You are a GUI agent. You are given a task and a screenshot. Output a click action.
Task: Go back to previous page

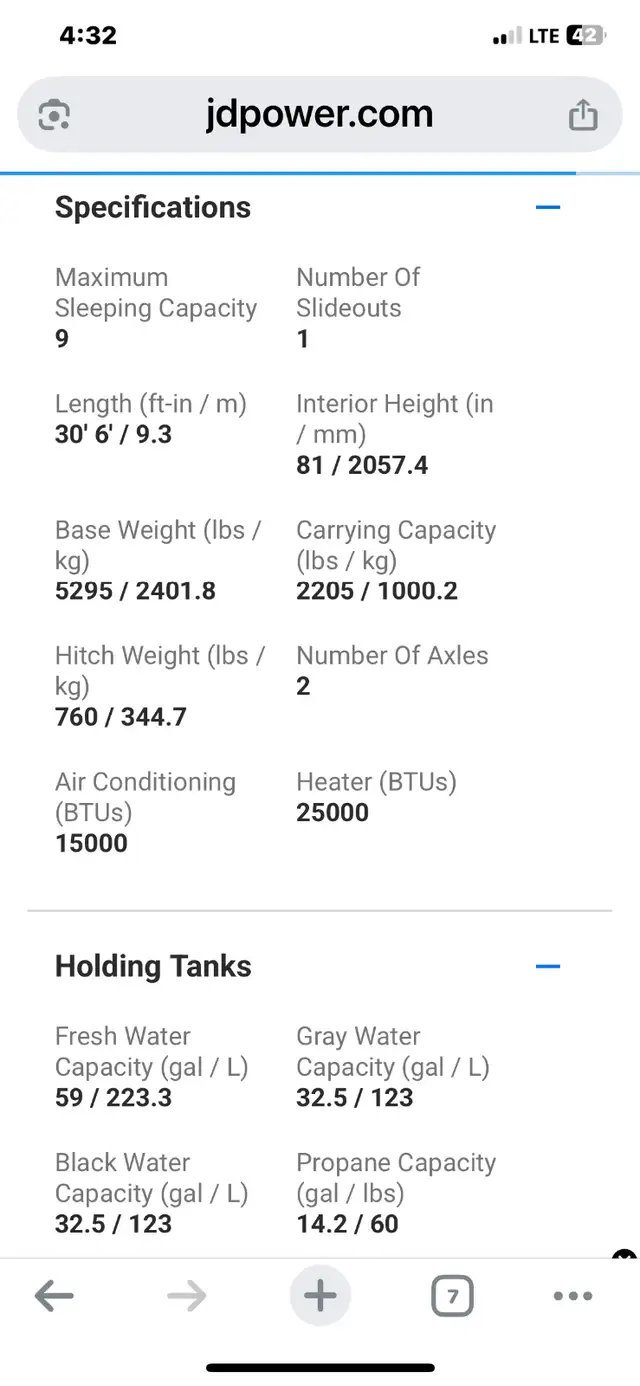(x=54, y=1297)
